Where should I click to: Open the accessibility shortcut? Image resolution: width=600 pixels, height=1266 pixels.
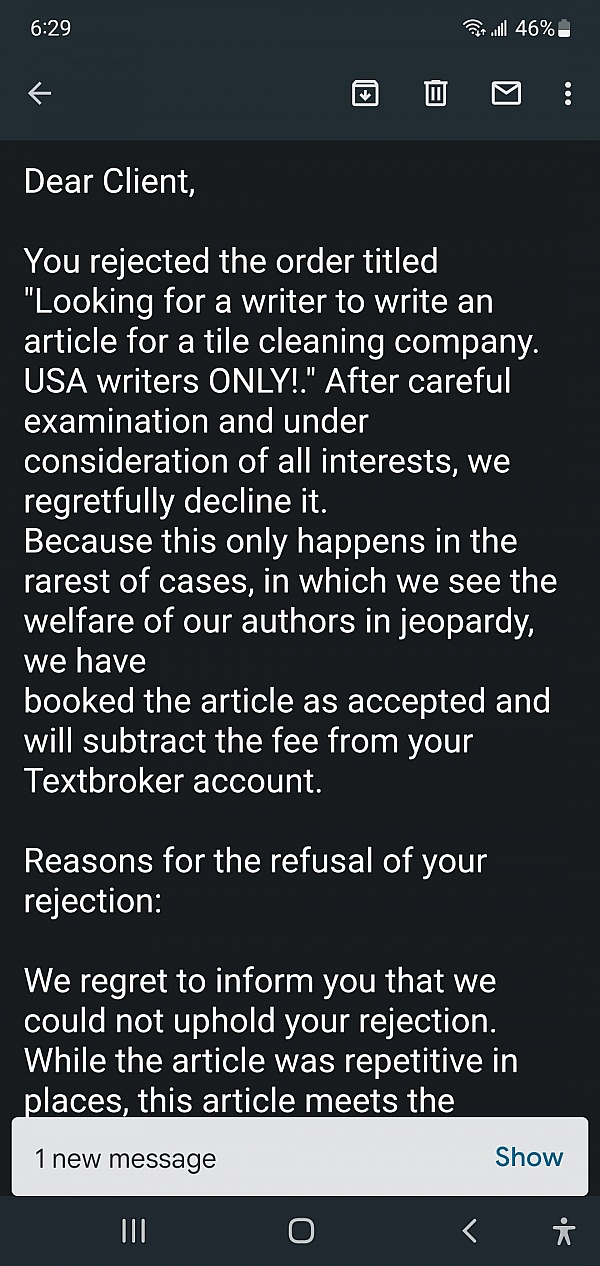coord(563,1231)
